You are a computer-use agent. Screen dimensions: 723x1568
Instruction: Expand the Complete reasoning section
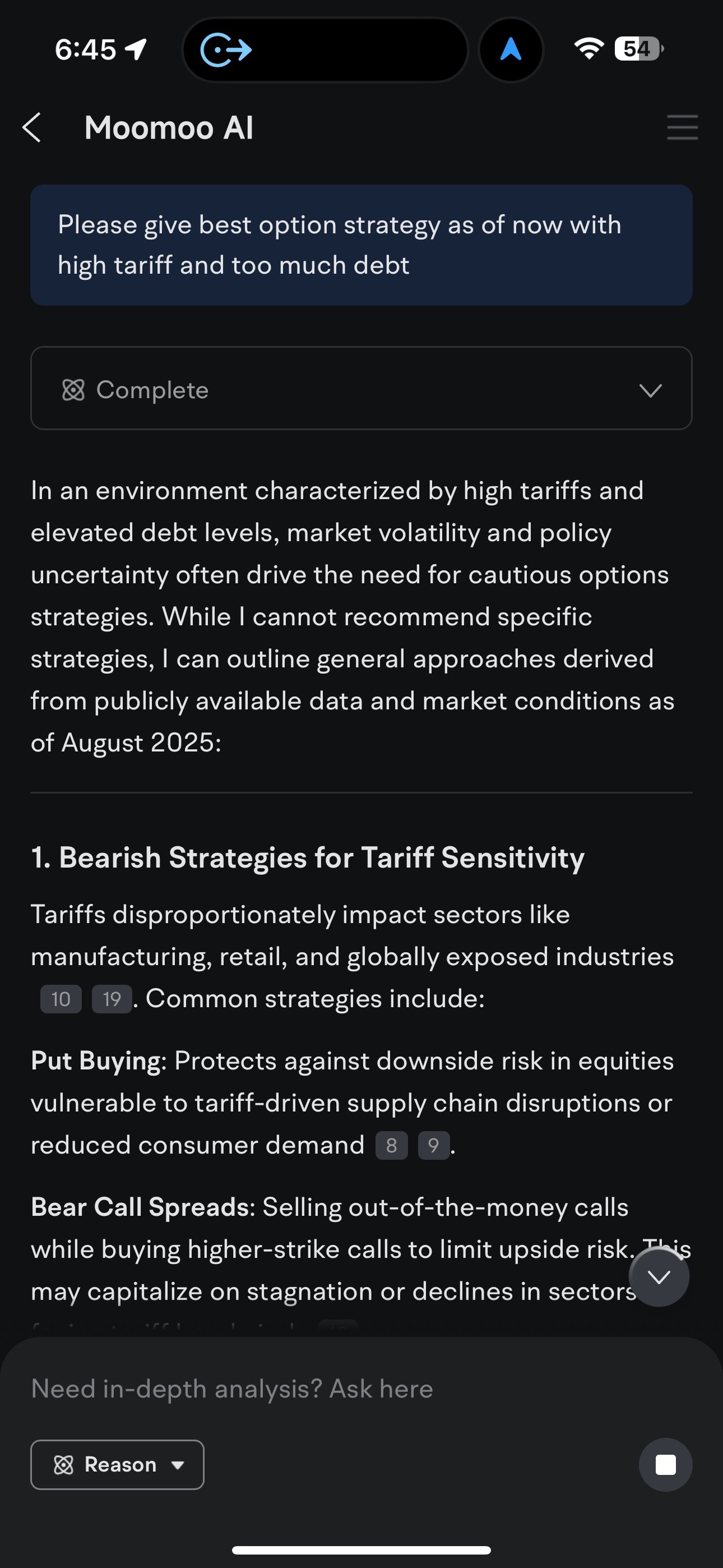[650, 390]
